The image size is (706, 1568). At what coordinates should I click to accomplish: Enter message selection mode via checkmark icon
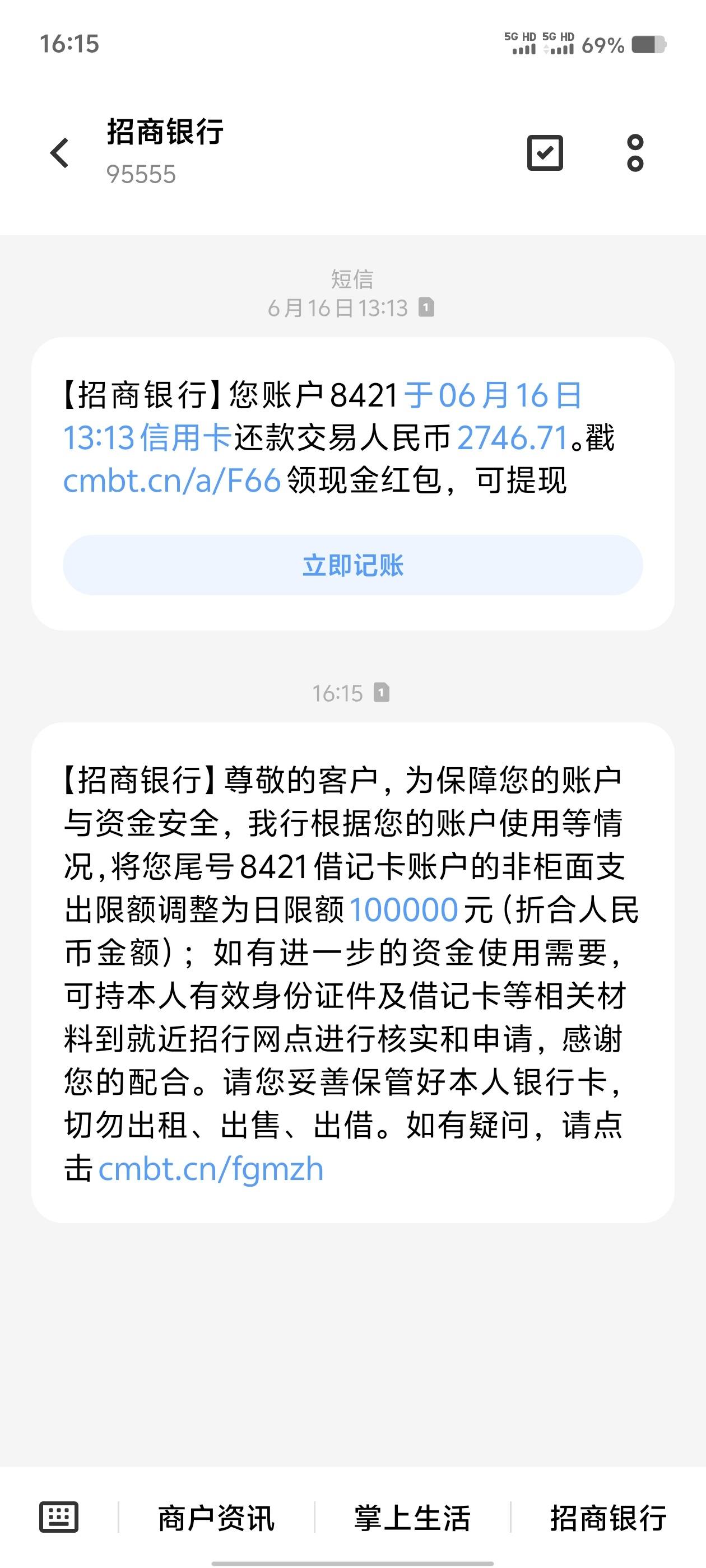tap(545, 152)
